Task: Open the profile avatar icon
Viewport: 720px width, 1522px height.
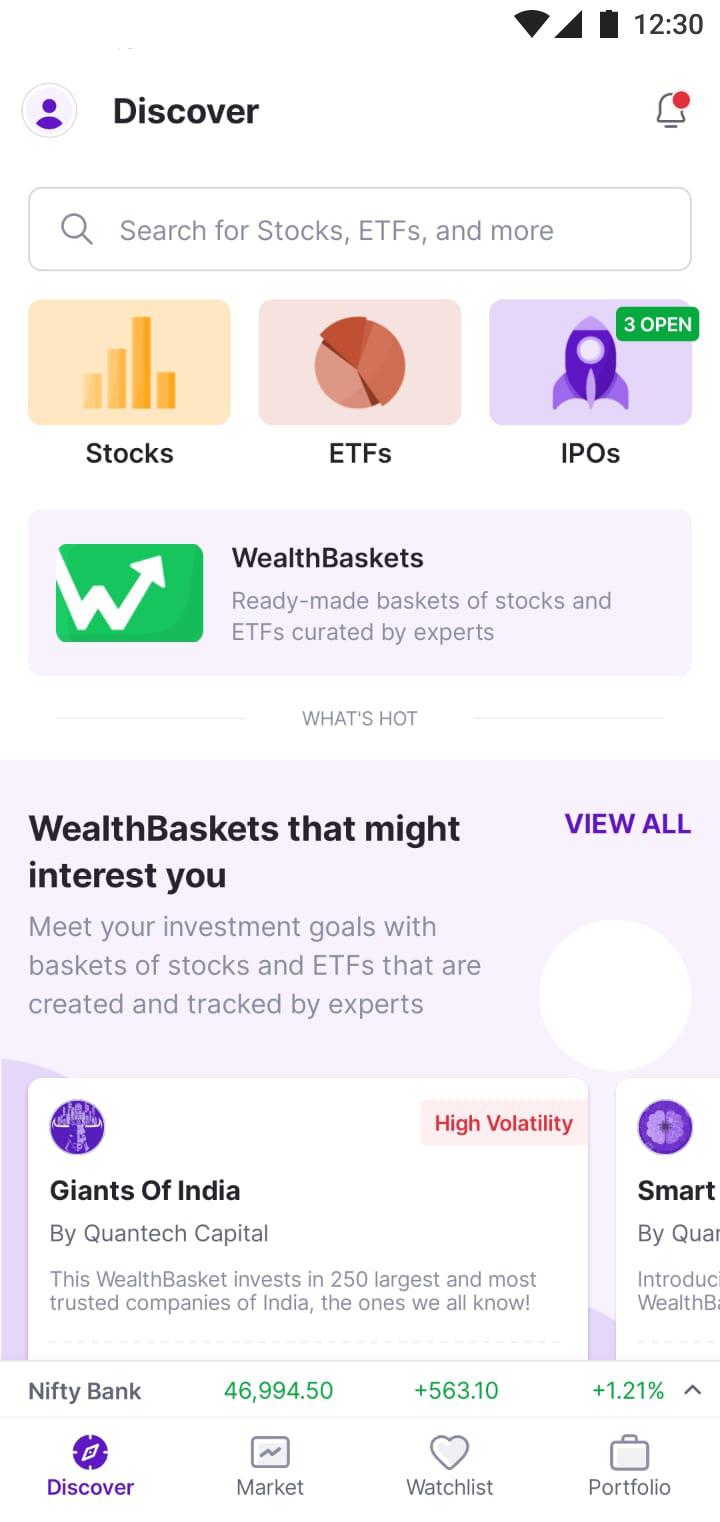Action: click(49, 110)
